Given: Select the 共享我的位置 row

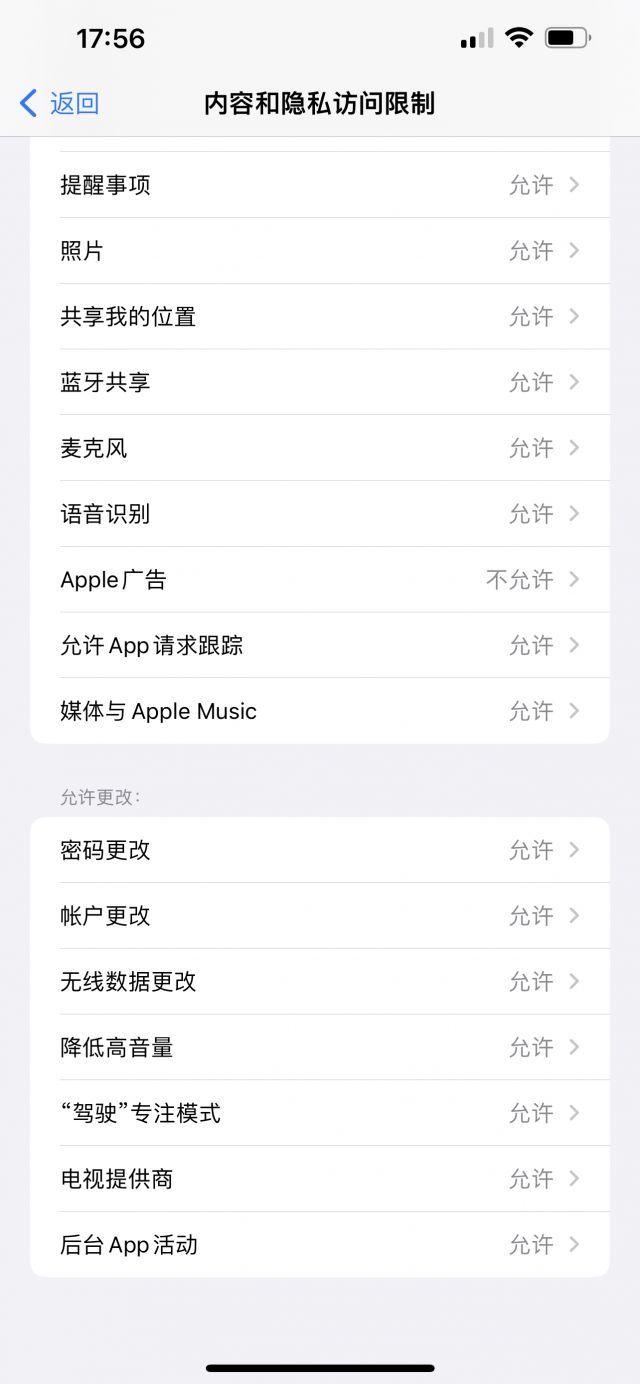Looking at the screenshot, I should pyautogui.click(x=320, y=317).
